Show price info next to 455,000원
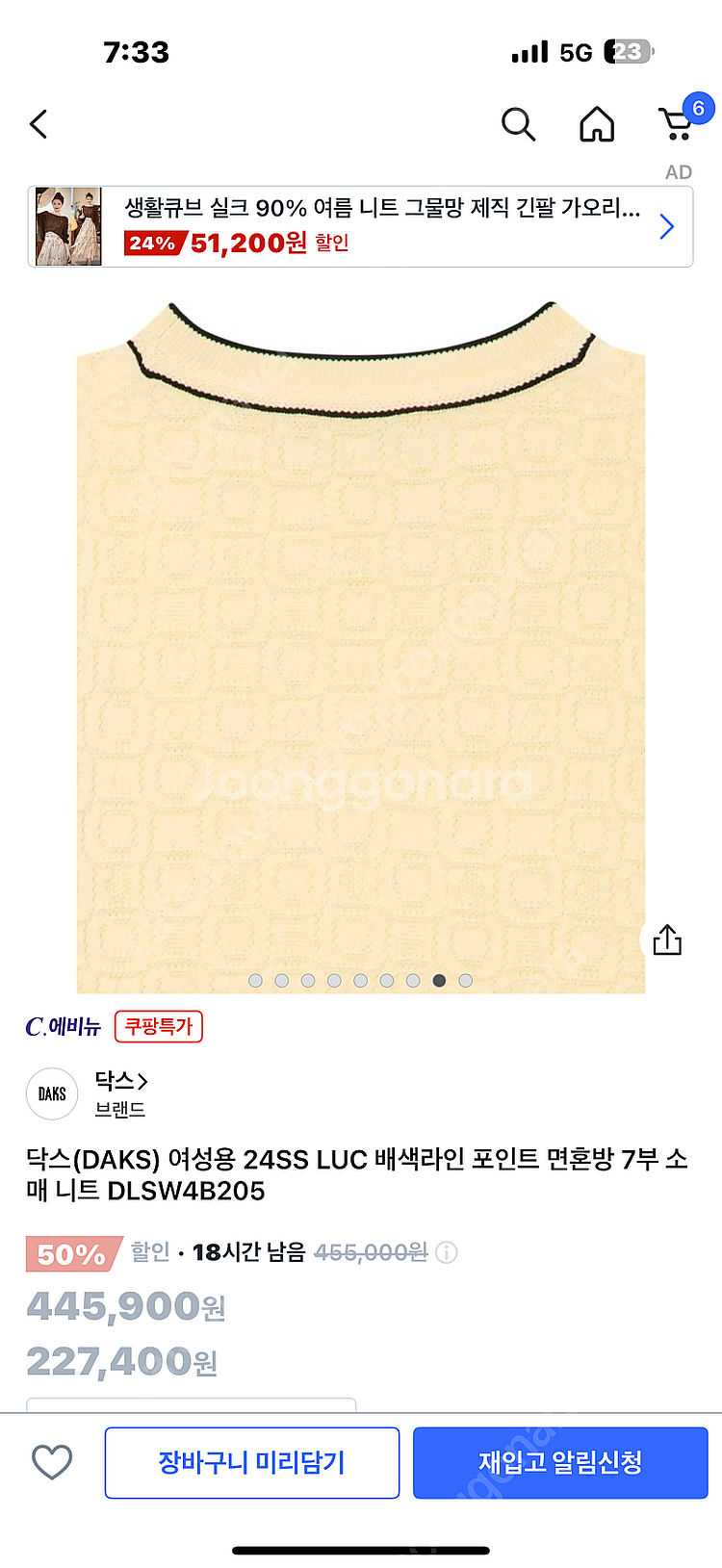 [447, 1252]
